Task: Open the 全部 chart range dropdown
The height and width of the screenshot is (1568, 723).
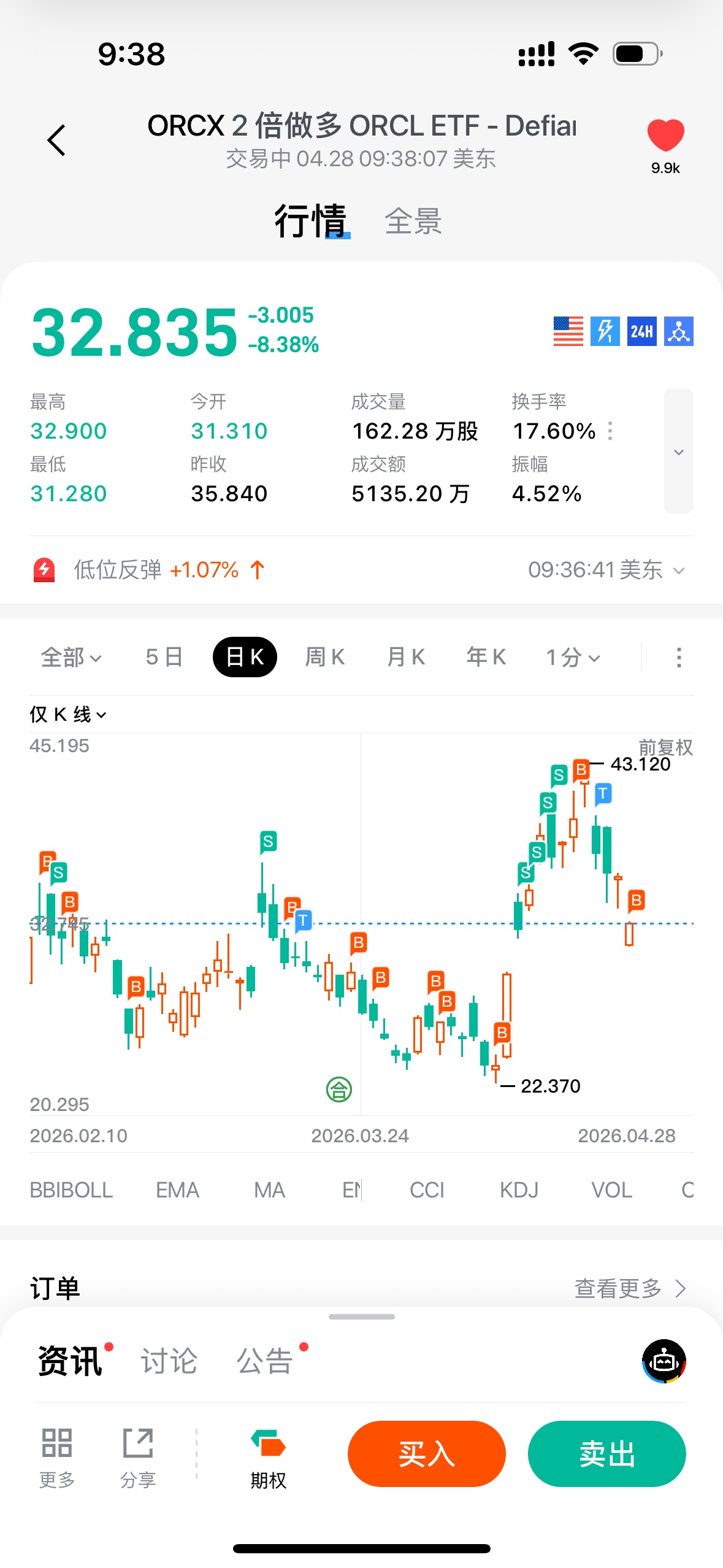Action: point(71,658)
